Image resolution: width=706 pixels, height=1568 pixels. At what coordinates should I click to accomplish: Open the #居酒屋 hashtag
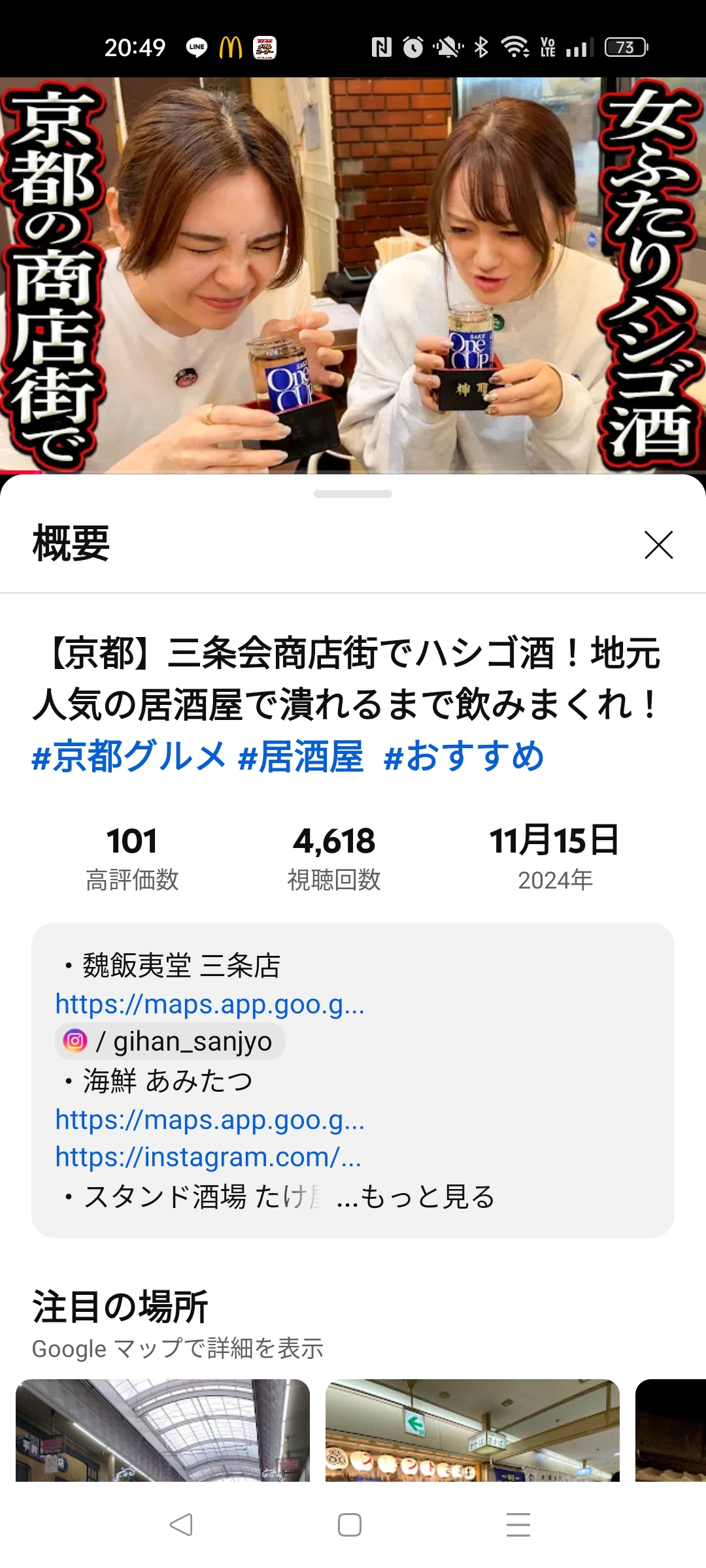tap(301, 757)
